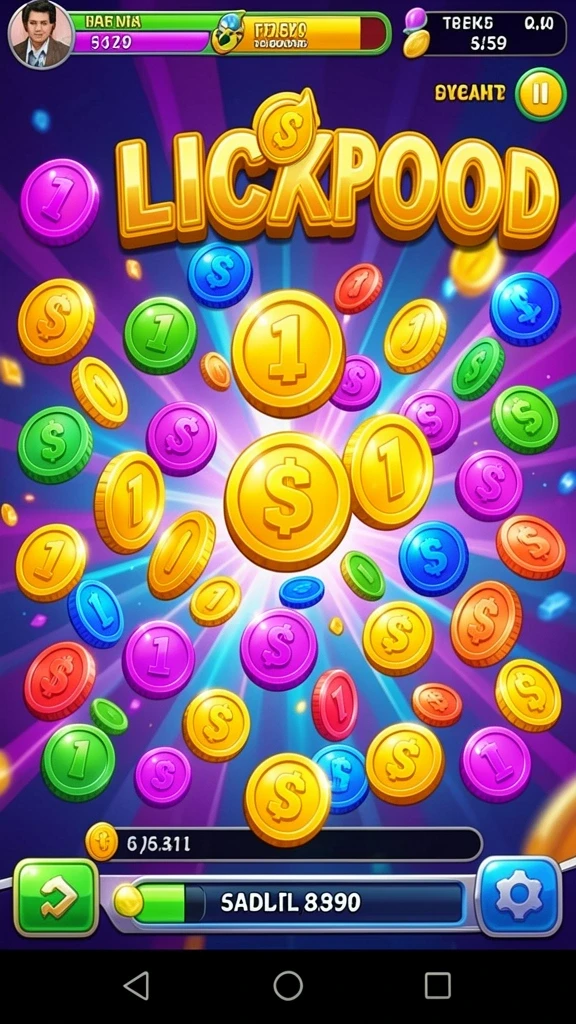Tap the green arrow refresh button

click(56, 897)
